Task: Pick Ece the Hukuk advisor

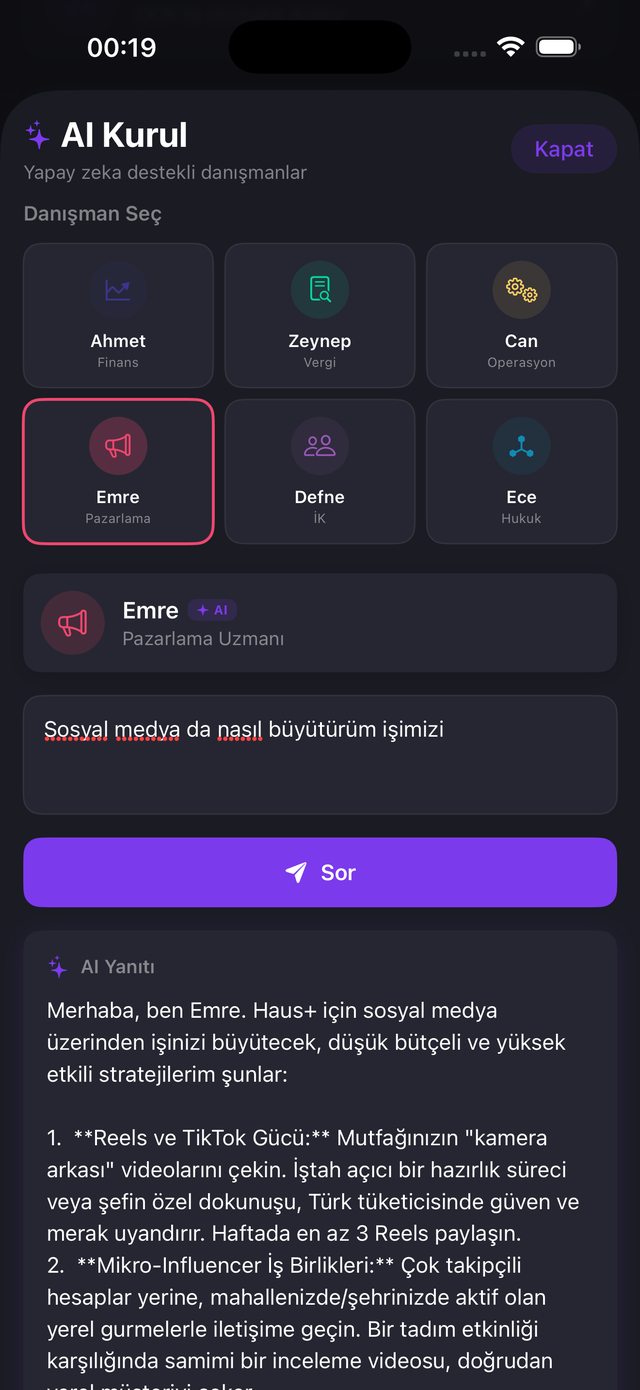Action: 521,471
